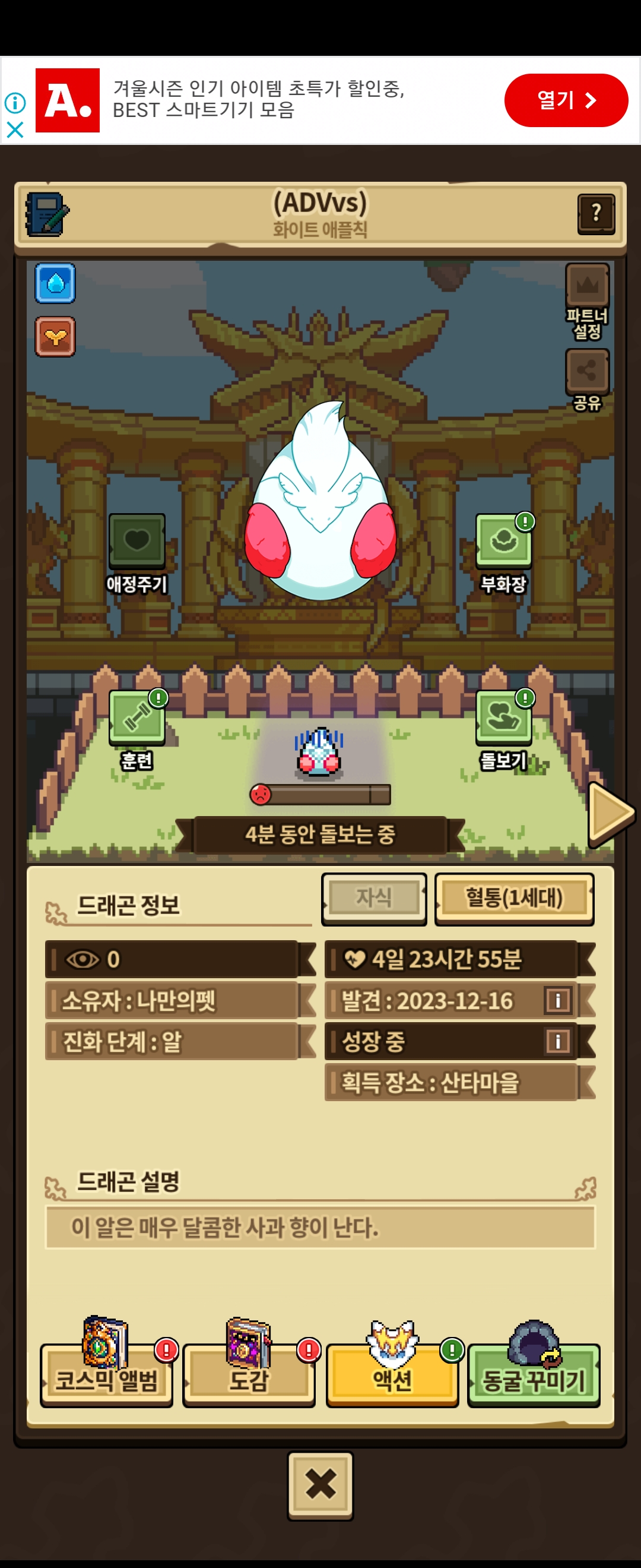Screen dimensions: 641x1568
Task: Open the ad with 열기 button
Action: [x=566, y=100]
